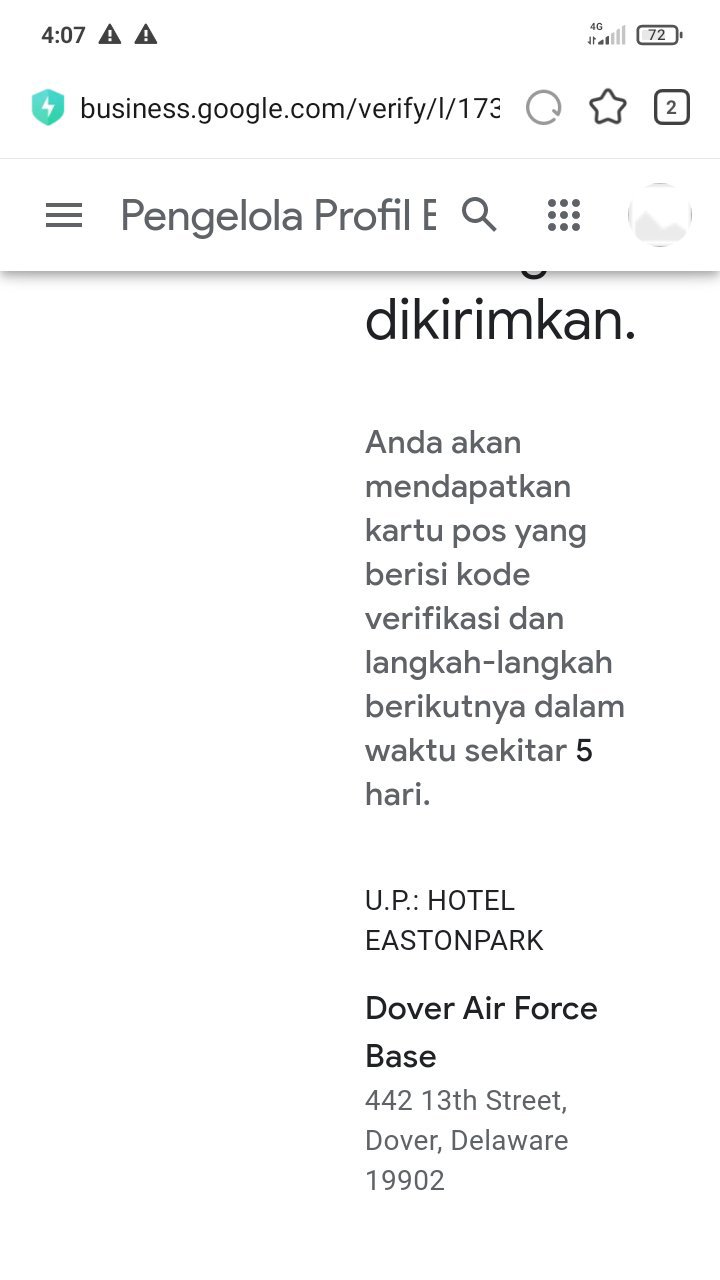Open the Google apps grid
The height and width of the screenshot is (1280, 720).
point(564,215)
